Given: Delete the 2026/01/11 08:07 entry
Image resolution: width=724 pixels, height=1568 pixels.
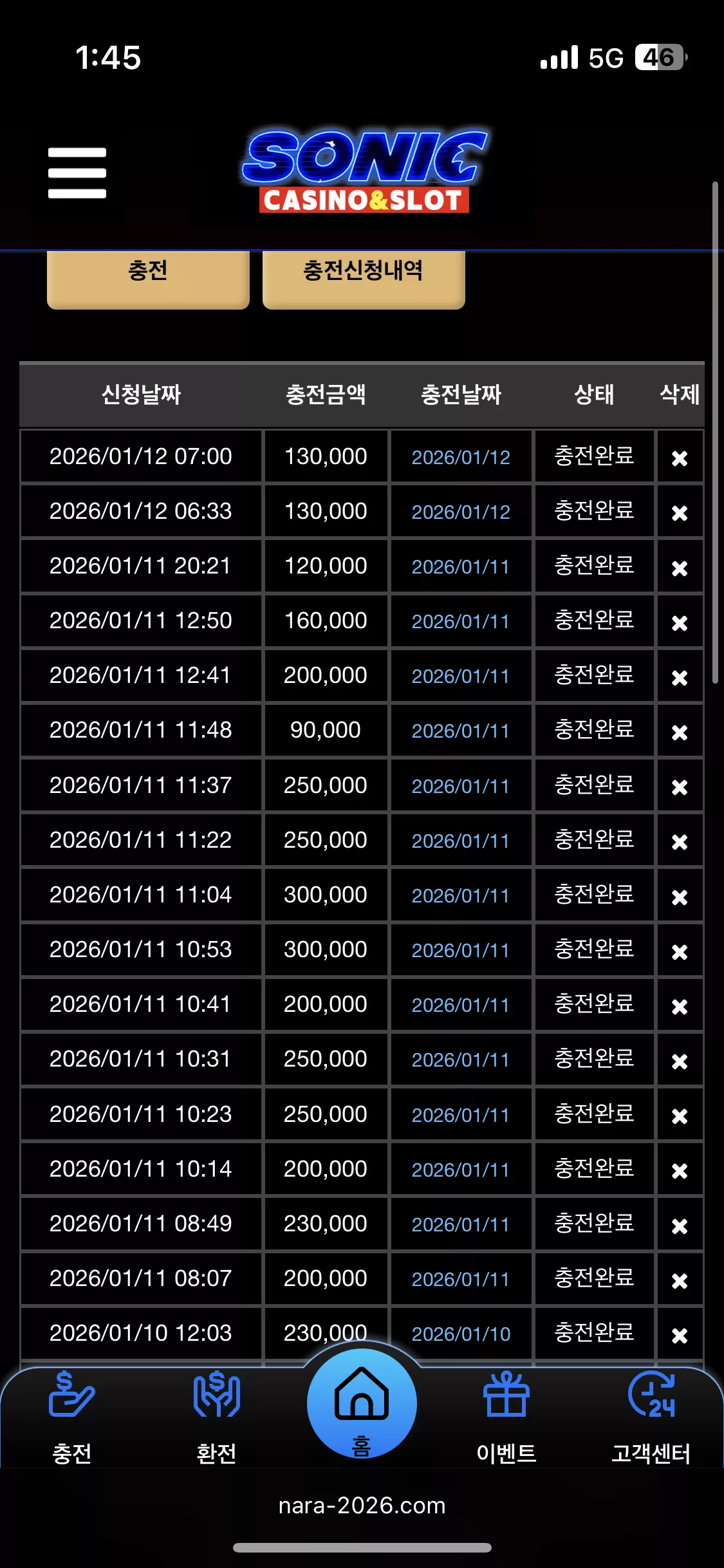Looking at the screenshot, I should (680, 1281).
